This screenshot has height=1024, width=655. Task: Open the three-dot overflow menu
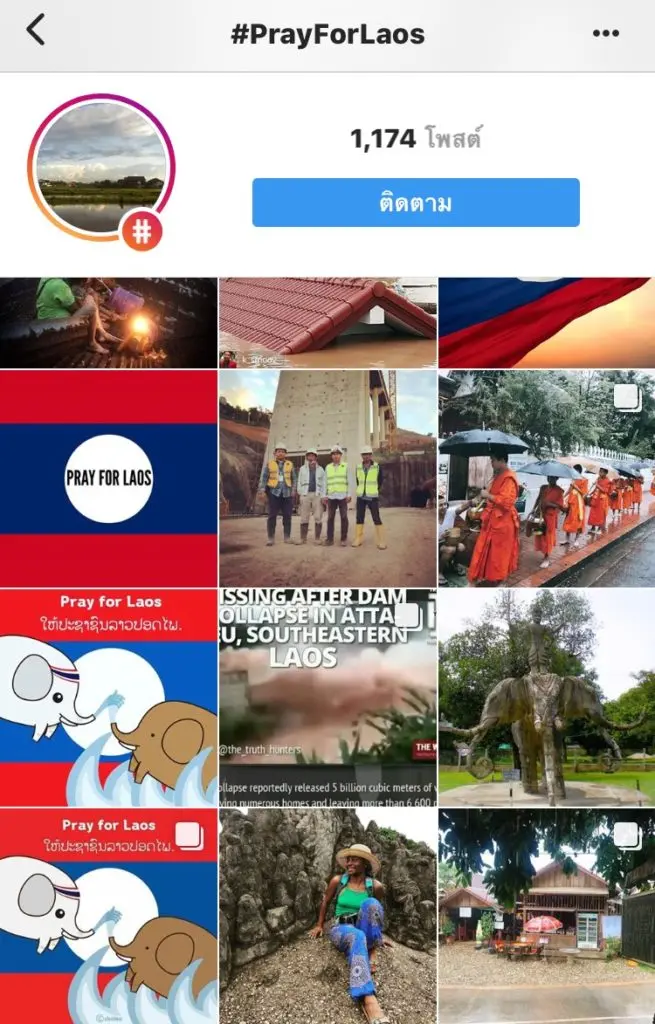606,33
